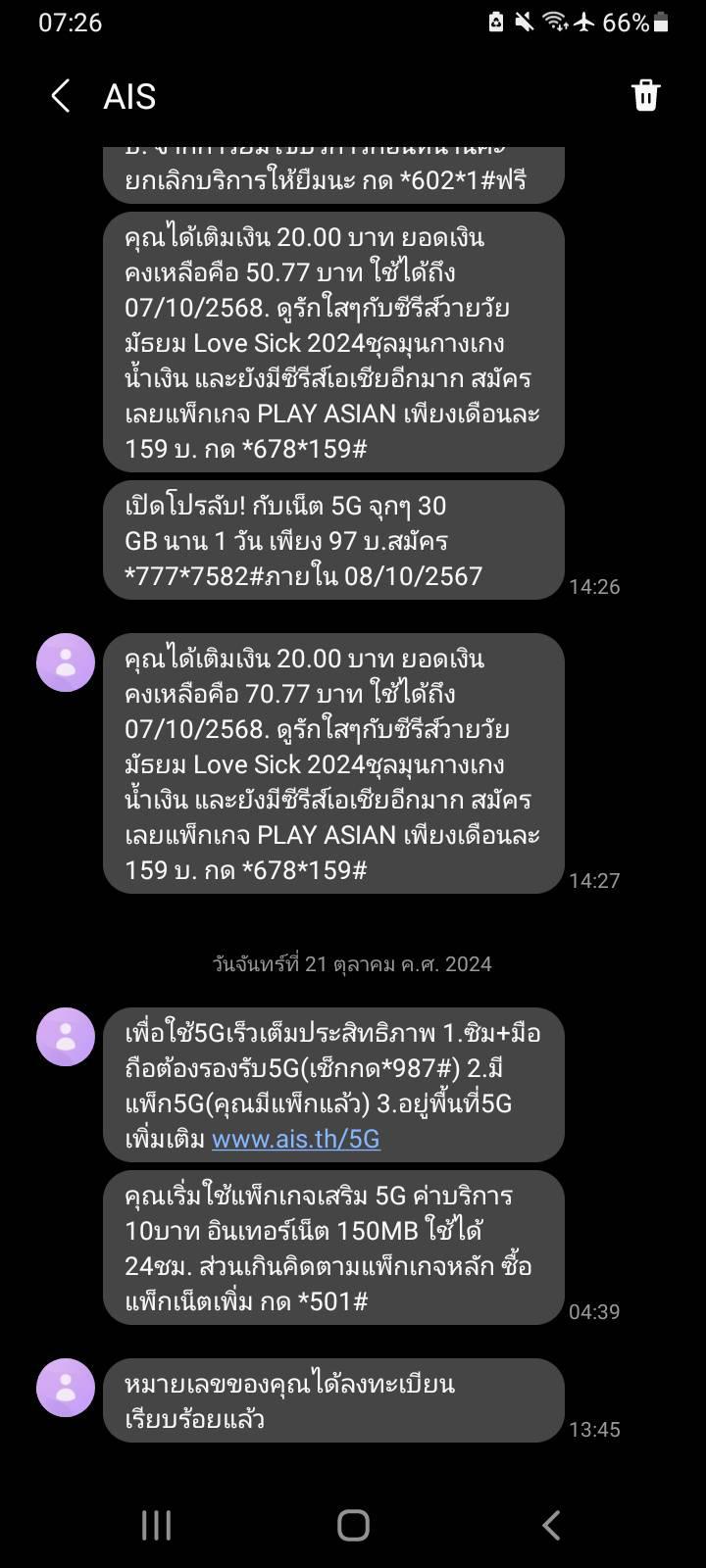Tap the contact avatar beside the 14:27 message
This screenshot has height=1568, width=706.
coord(66,662)
